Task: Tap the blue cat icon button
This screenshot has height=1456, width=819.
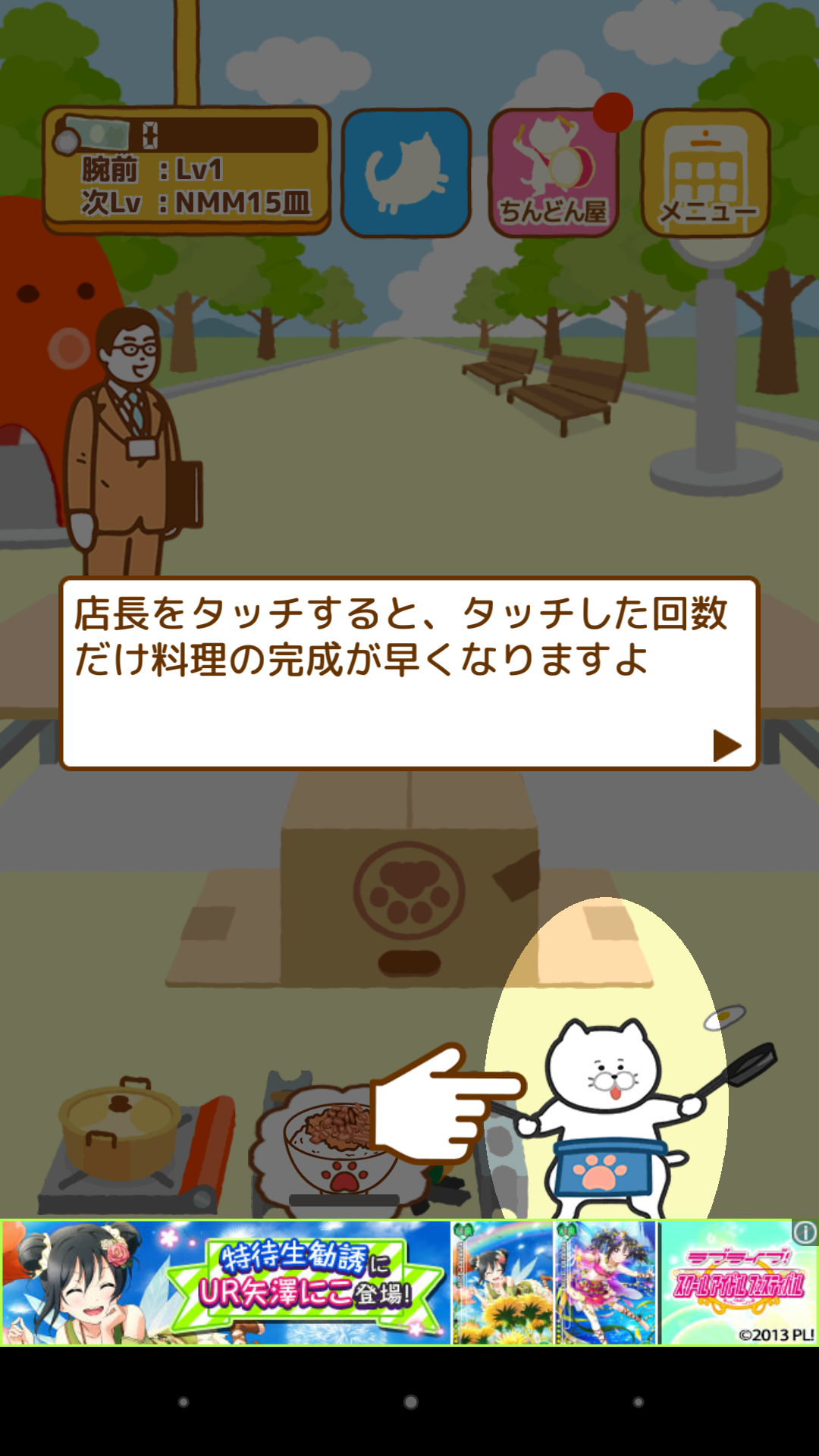Action: pyautogui.click(x=406, y=173)
